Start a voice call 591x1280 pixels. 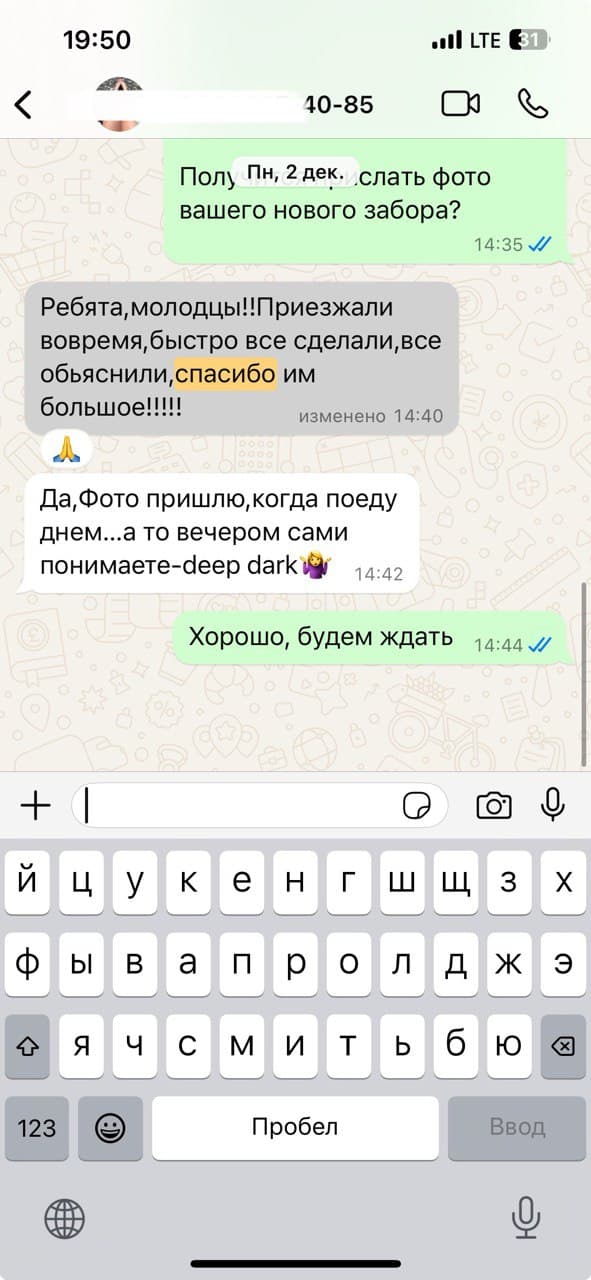[x=531, y=103]
